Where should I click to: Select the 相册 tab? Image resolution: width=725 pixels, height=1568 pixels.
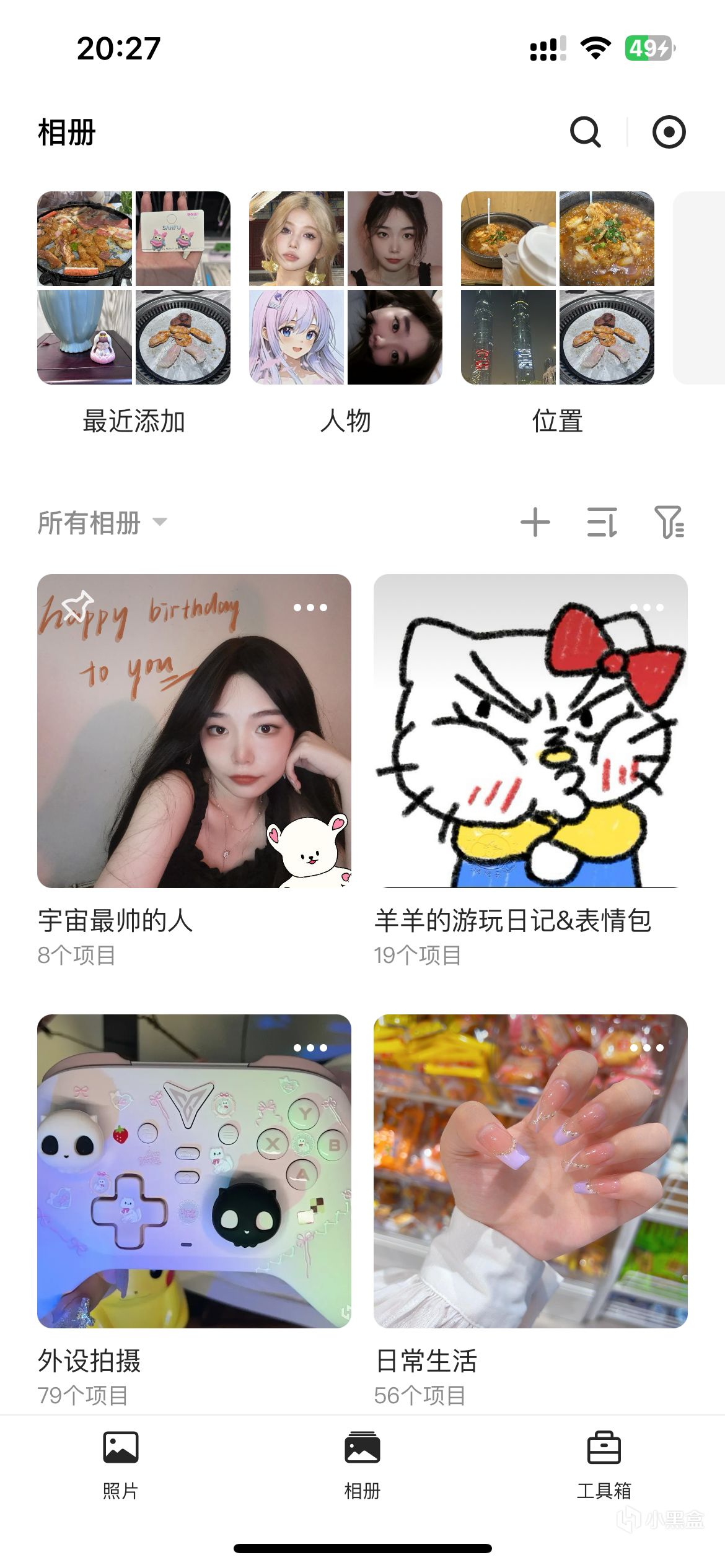coord(362,1465)
